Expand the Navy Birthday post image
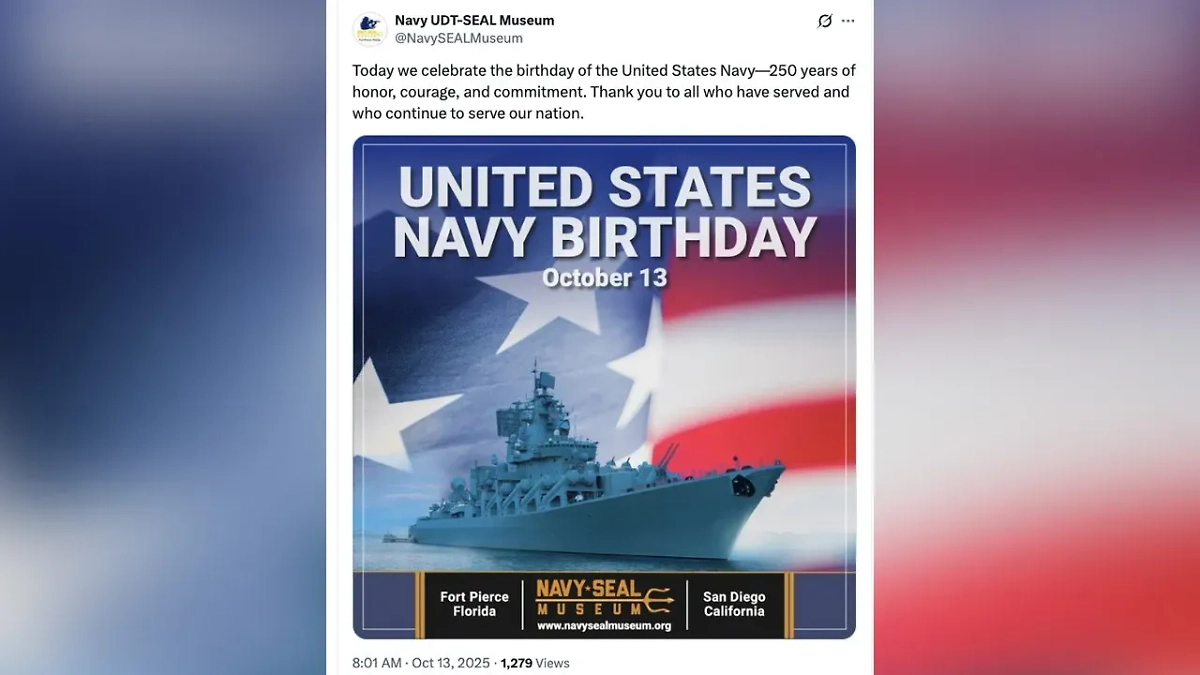 point(604,387)
